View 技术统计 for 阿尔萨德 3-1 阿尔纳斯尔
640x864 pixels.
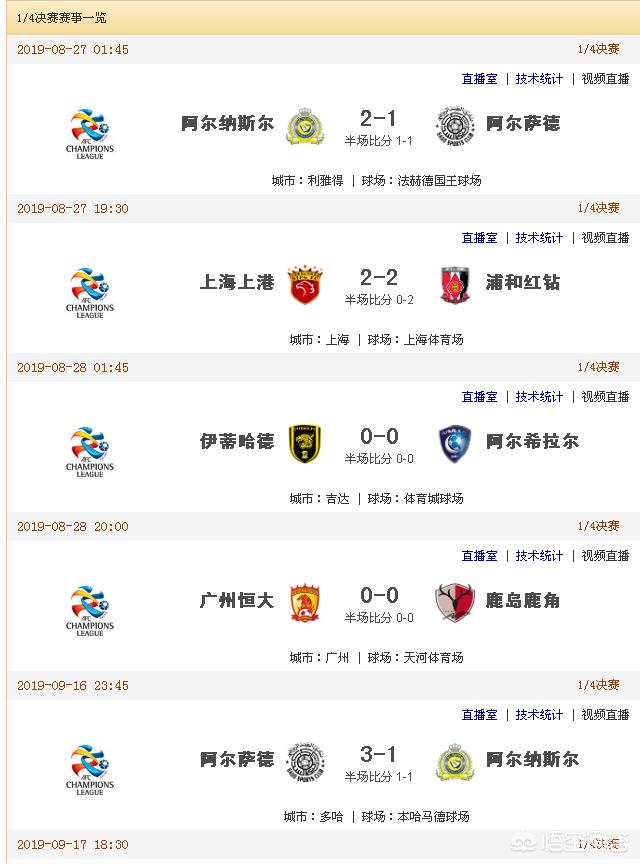pos(539,715)
